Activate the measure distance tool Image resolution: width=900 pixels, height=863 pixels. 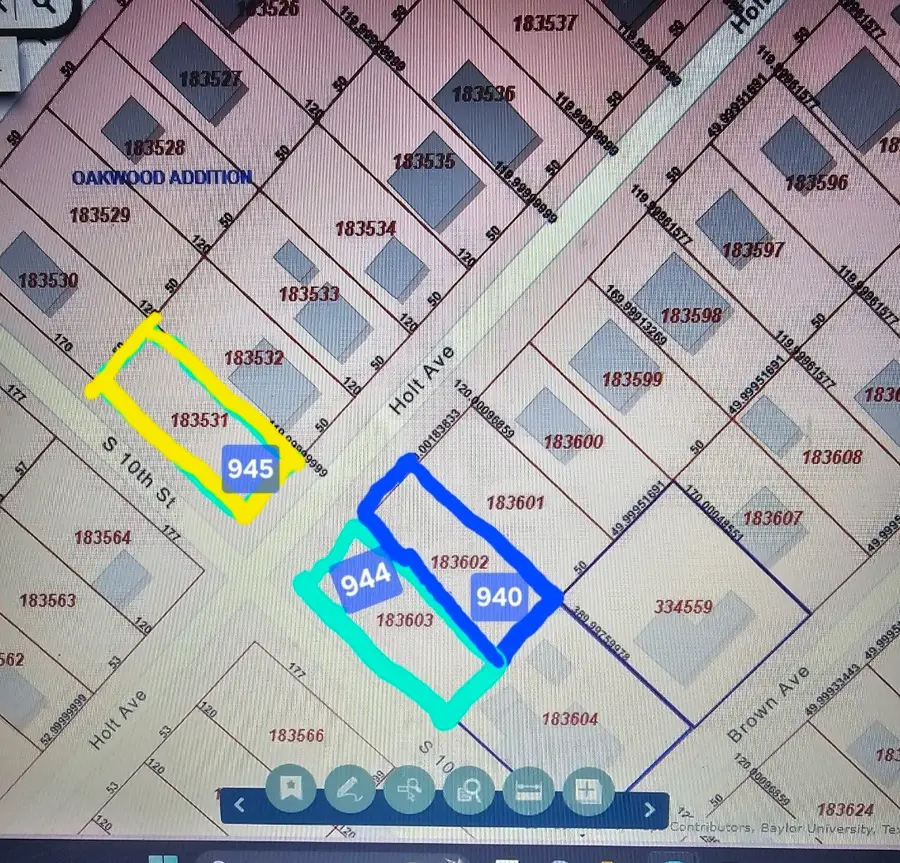coord(529,792)
